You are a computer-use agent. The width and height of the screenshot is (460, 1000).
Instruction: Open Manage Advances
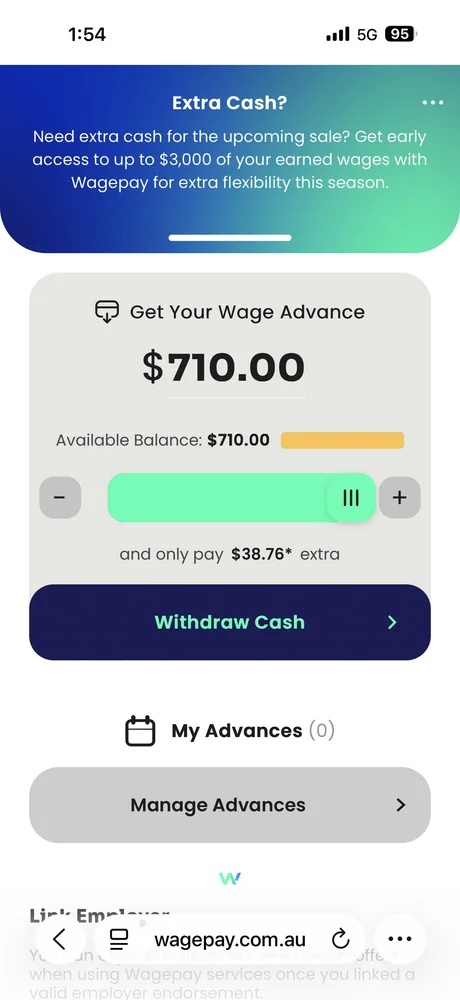click(x=230, y=805)
